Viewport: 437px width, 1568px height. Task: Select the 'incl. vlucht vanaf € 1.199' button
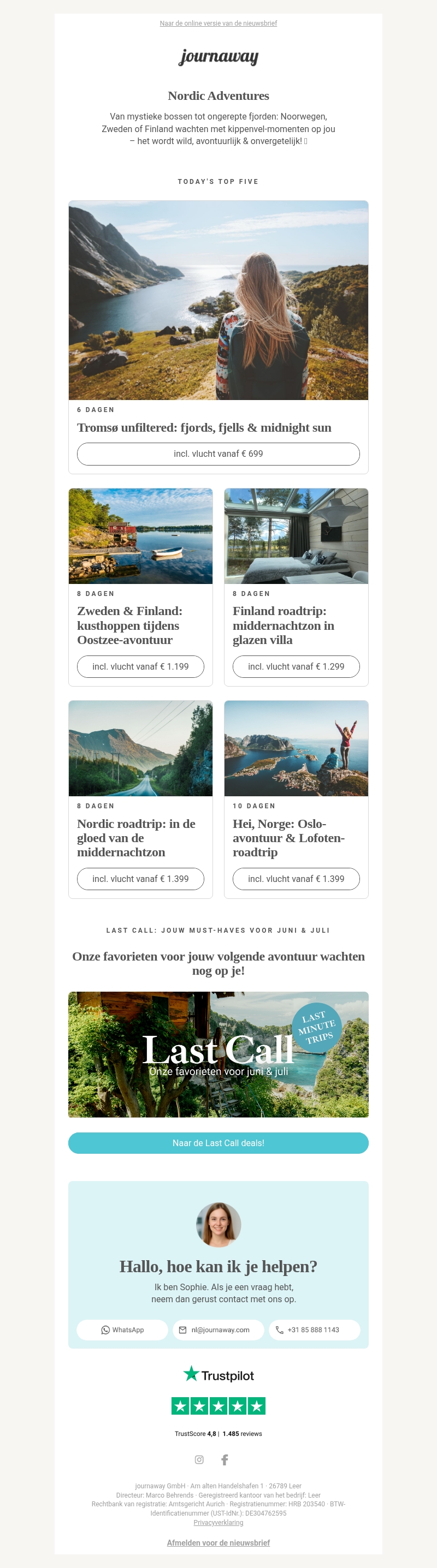pyautogui.click(x=140, y=666)
